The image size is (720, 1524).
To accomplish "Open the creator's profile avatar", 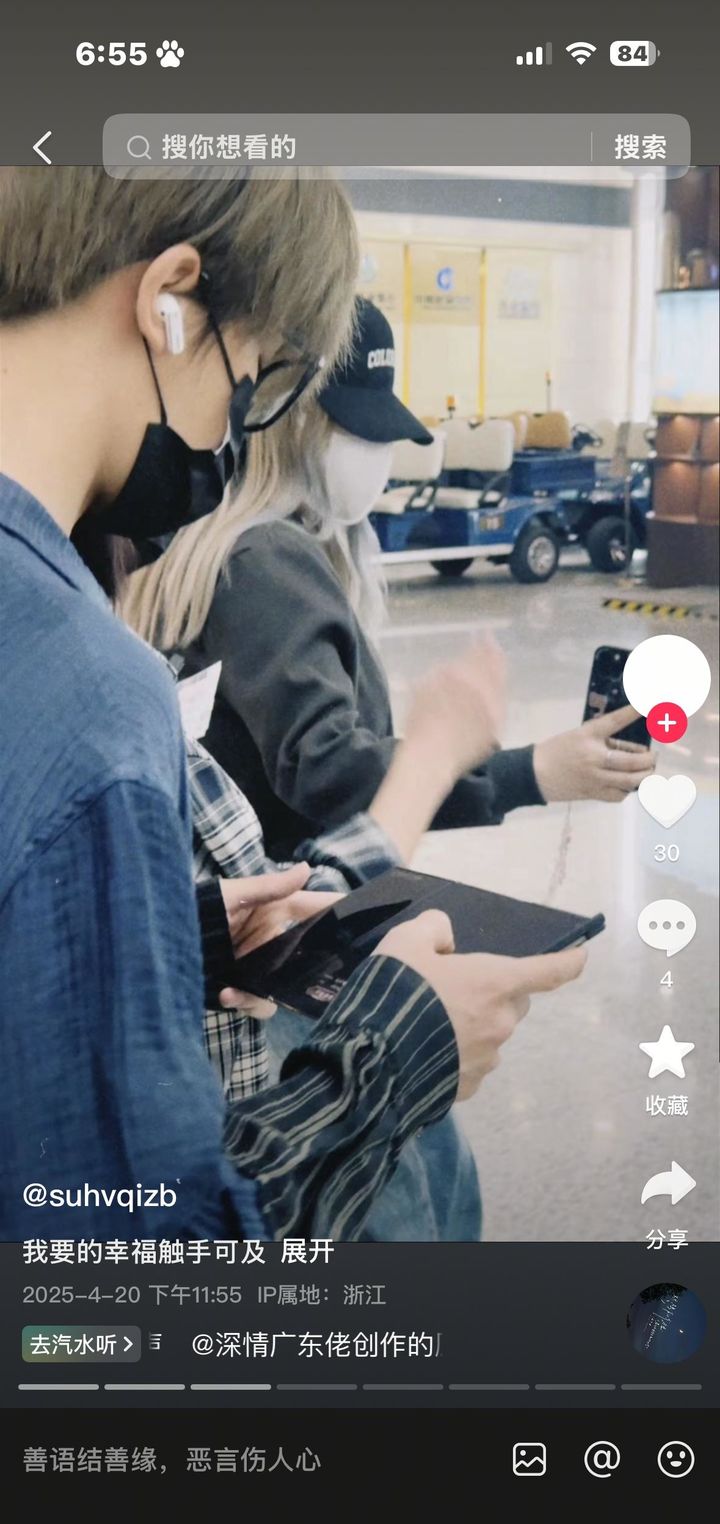I will point(666,677).
